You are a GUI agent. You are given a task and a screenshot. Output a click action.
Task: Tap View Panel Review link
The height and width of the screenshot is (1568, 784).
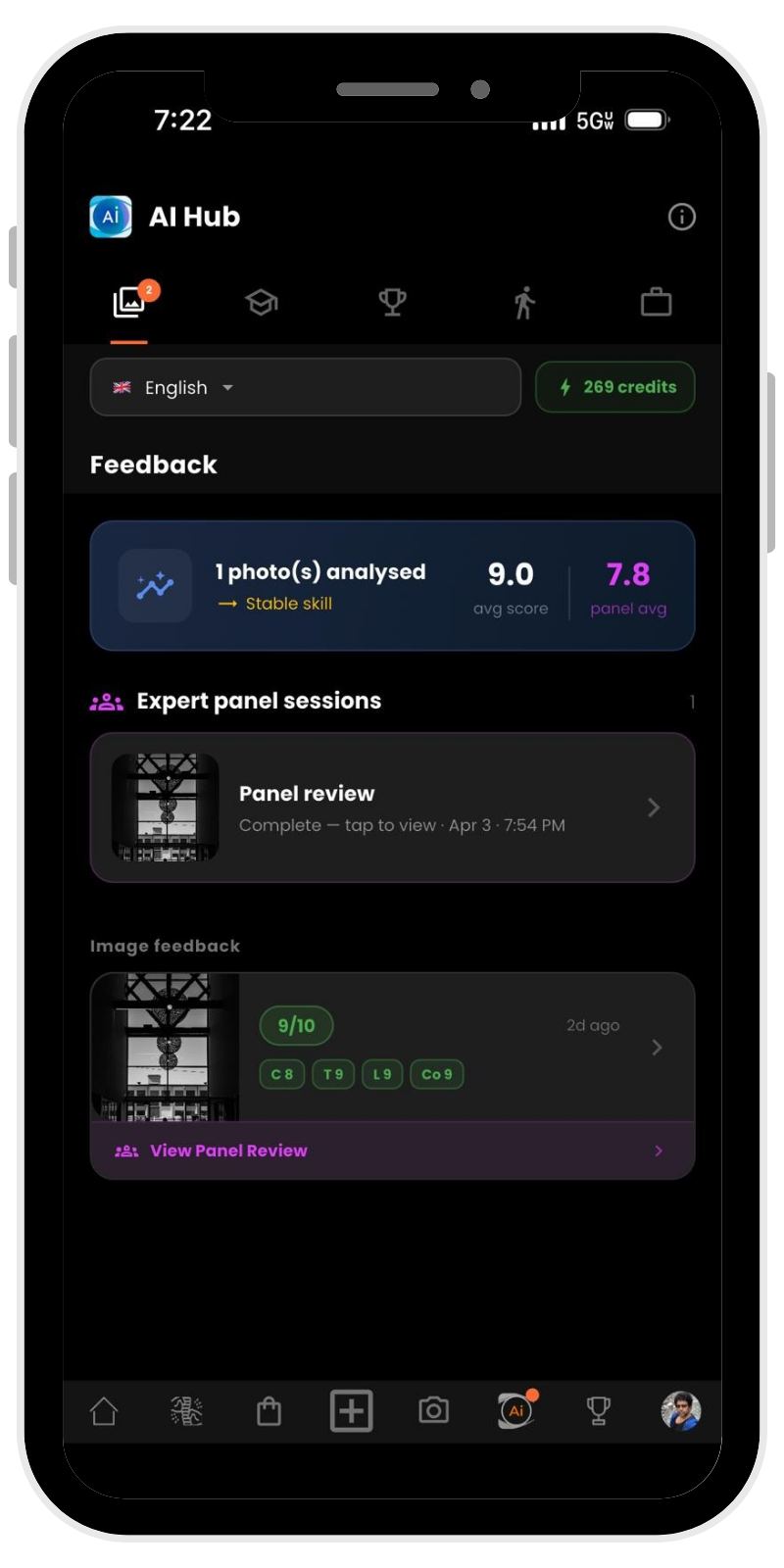pos(392,1151)
